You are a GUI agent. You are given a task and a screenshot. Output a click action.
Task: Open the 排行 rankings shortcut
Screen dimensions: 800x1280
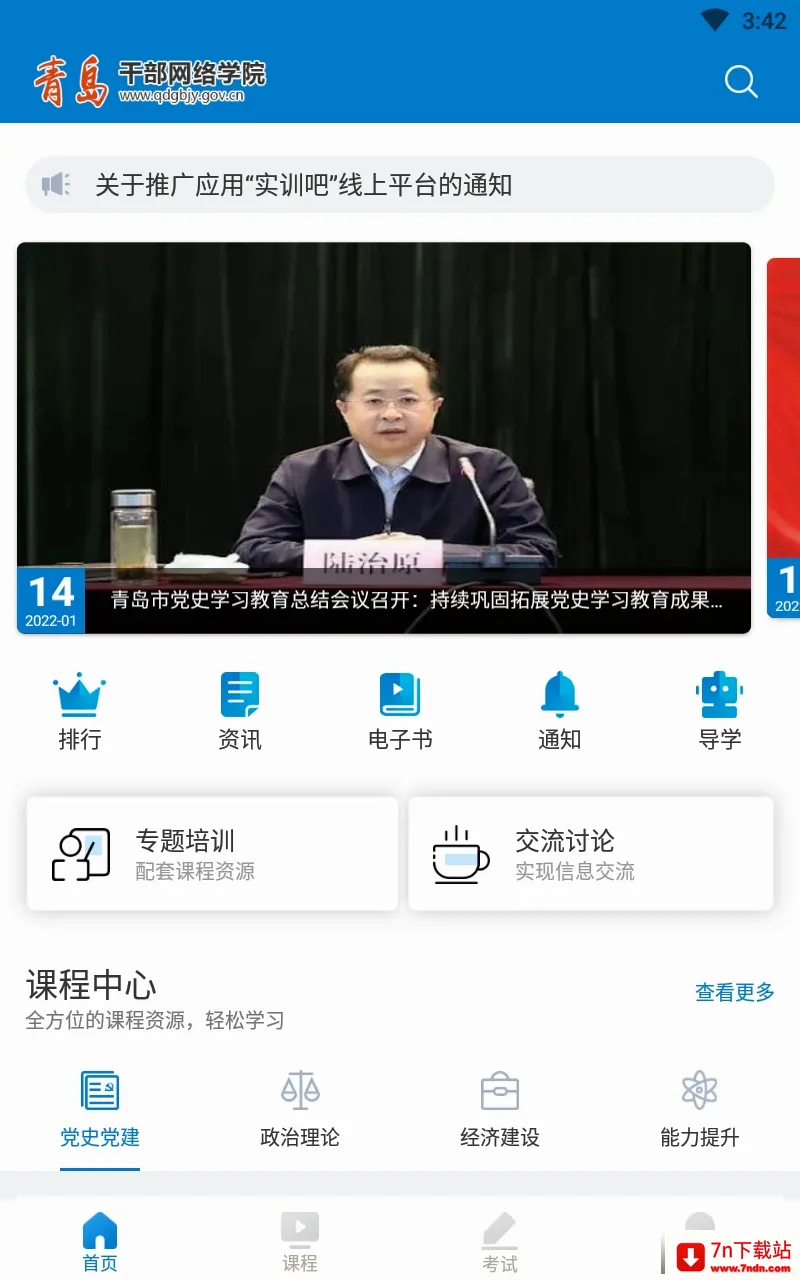80,711
